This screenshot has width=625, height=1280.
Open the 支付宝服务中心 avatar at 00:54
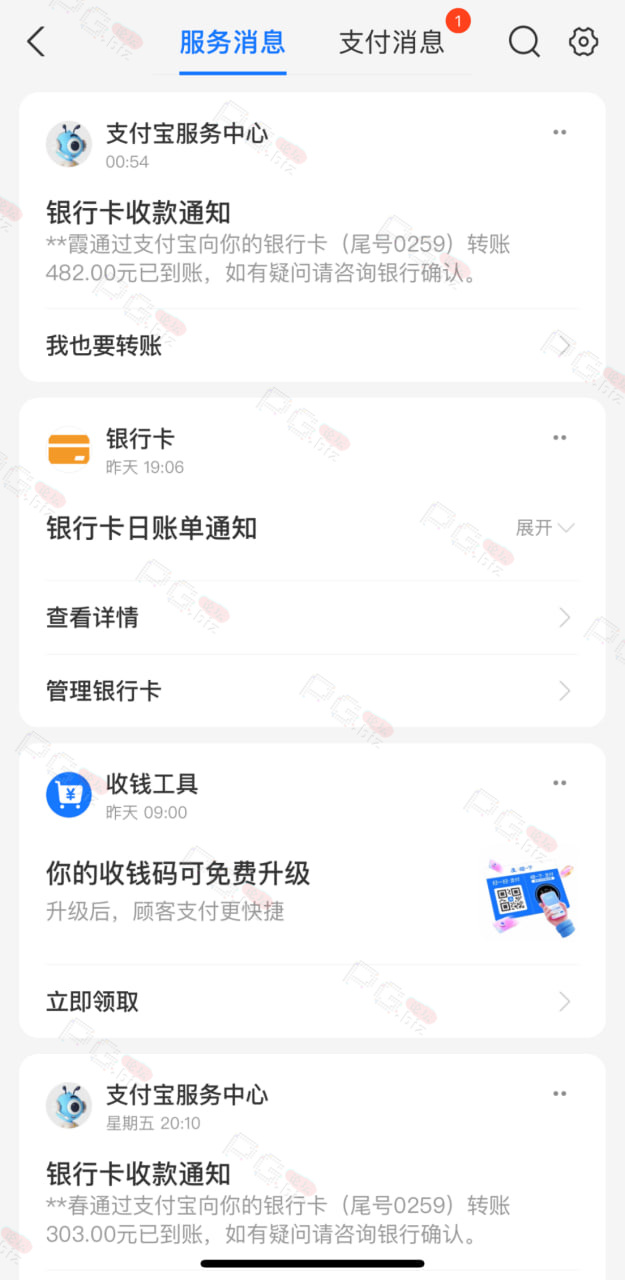coord(69,145)
